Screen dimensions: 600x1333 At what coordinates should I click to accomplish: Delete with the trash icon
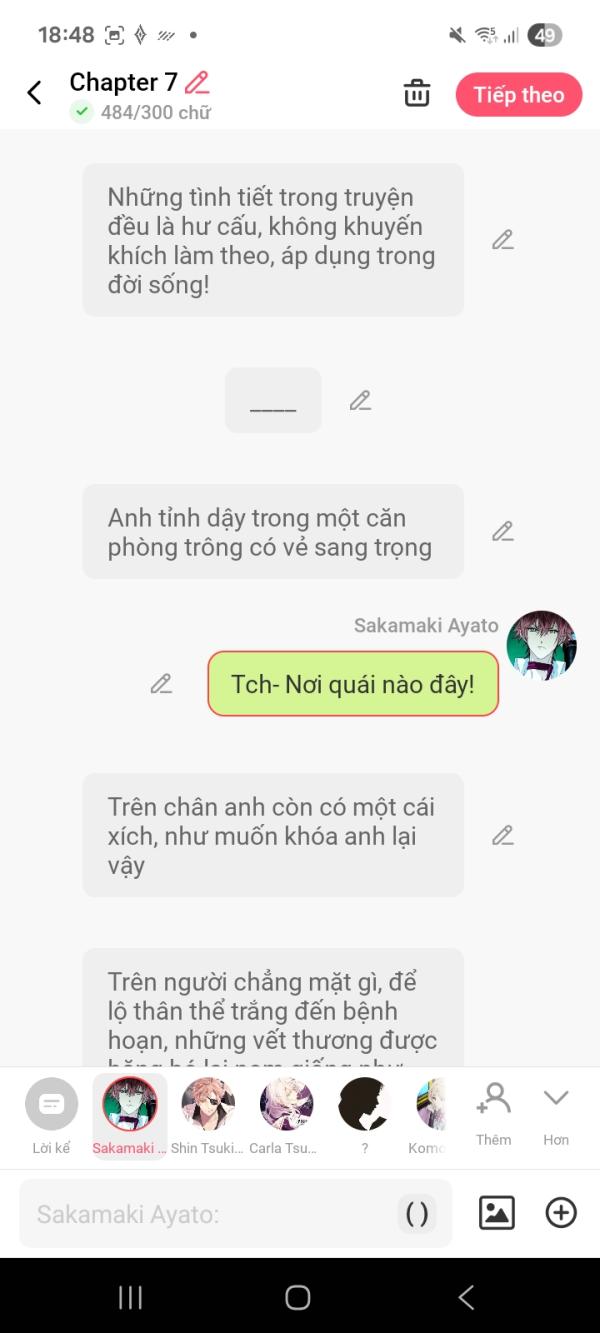click(x=417, y=94)
